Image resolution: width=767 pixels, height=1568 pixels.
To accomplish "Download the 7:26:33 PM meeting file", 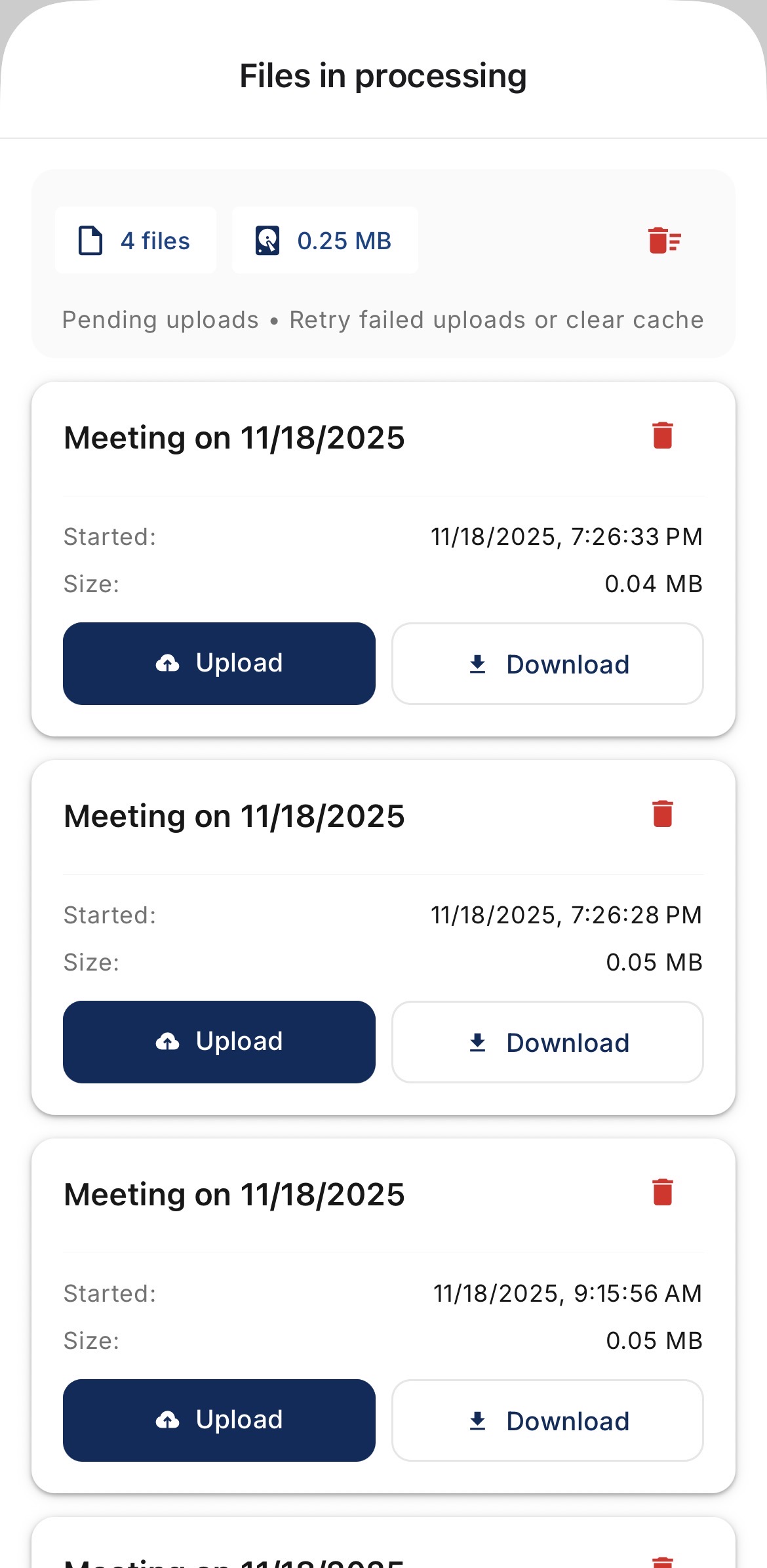I will (x=547, y=664).
